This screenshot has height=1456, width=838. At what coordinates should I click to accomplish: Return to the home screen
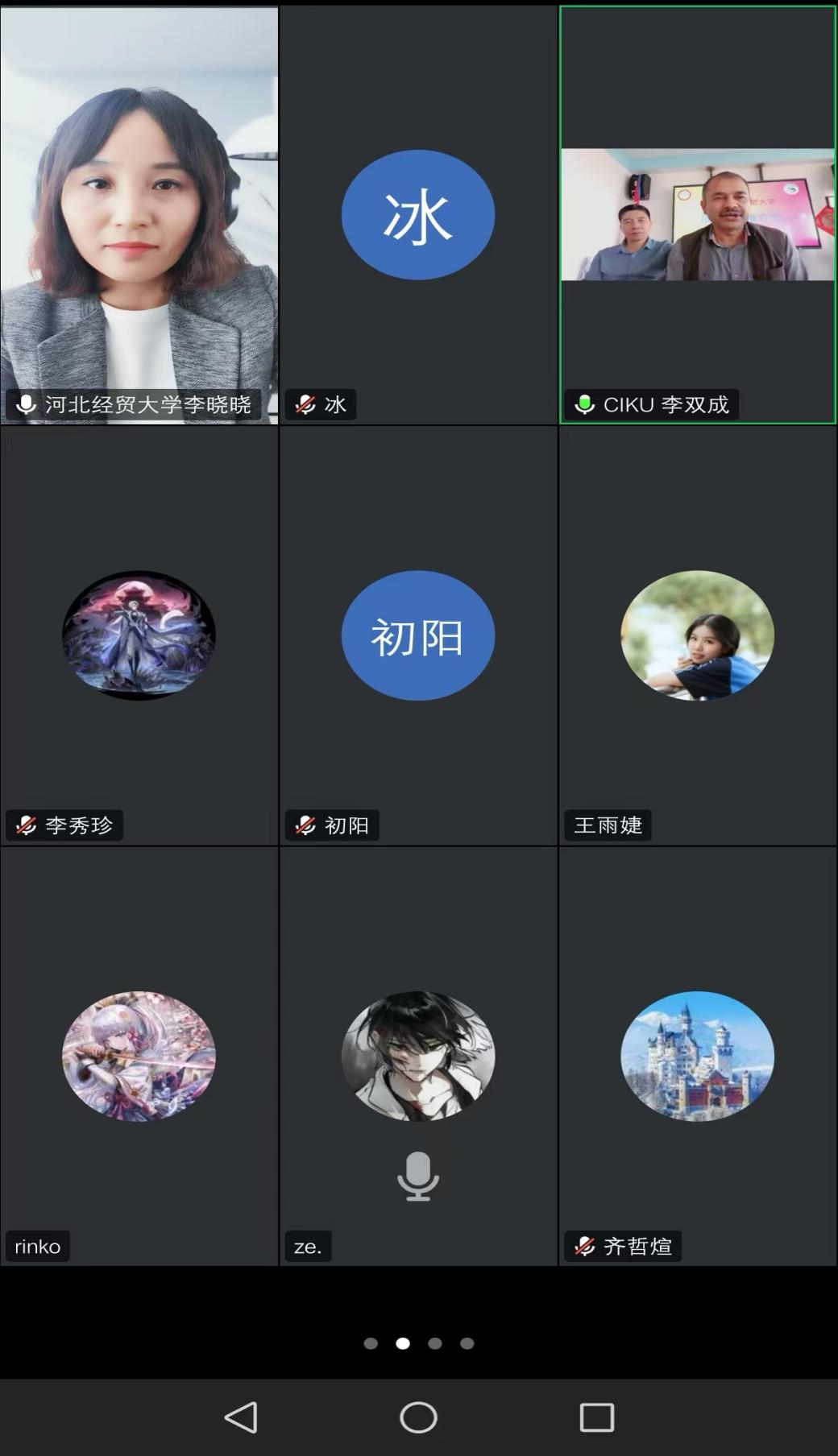click(419, 1417)
